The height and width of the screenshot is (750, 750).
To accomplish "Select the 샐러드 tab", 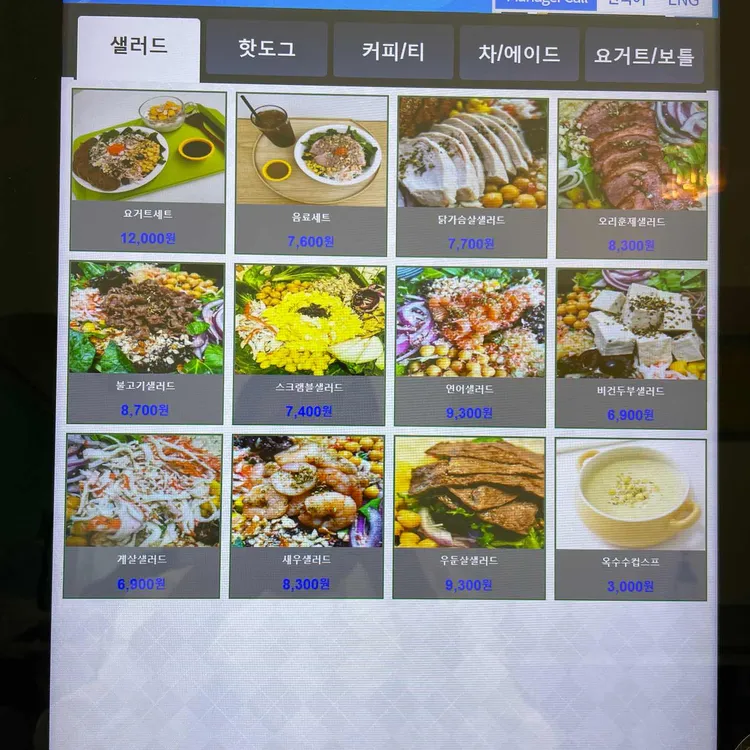I will pyautogui.click(x=139, y=48).
